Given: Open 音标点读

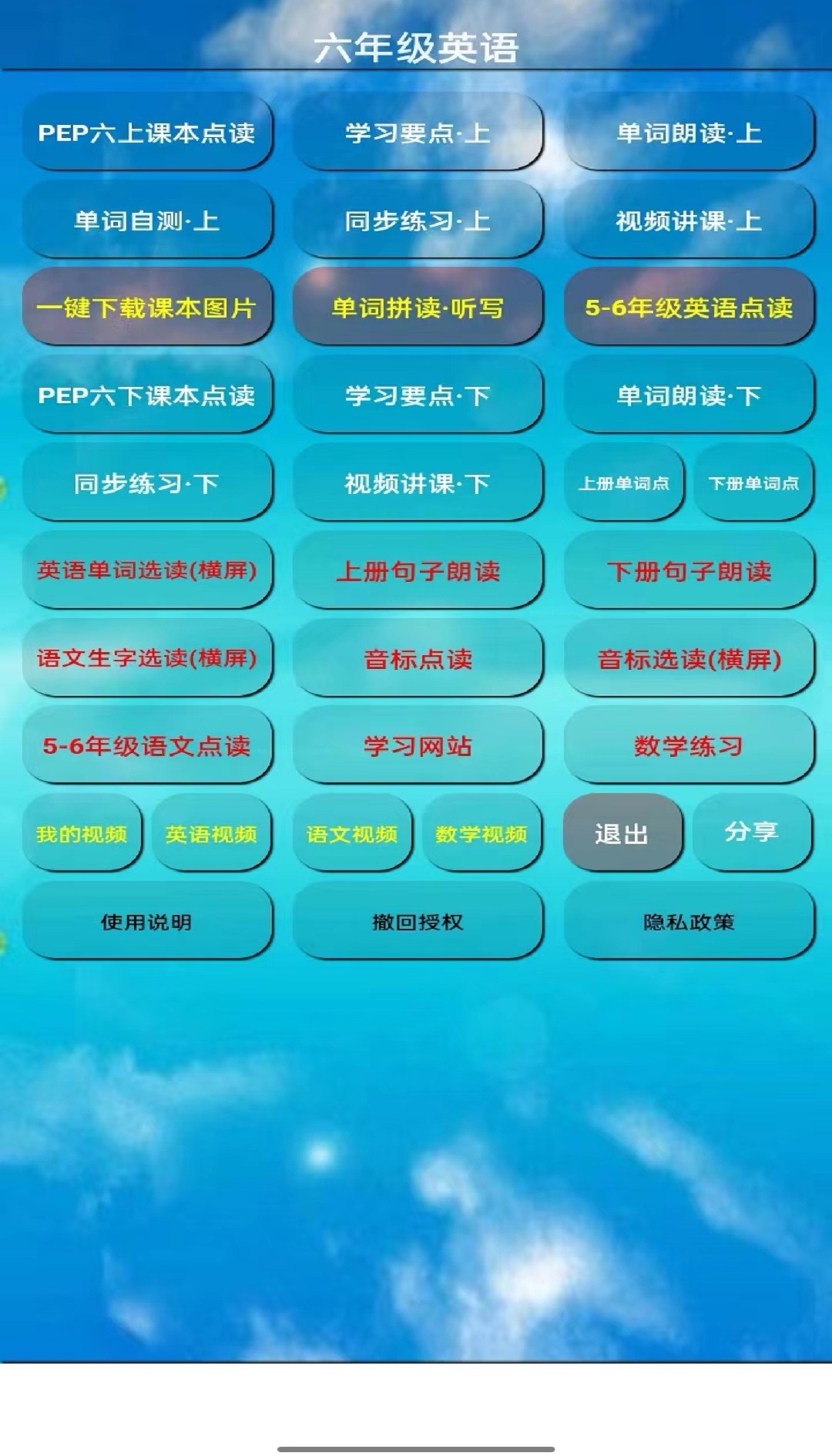Looking at the screenshot, I should (417, 659).
